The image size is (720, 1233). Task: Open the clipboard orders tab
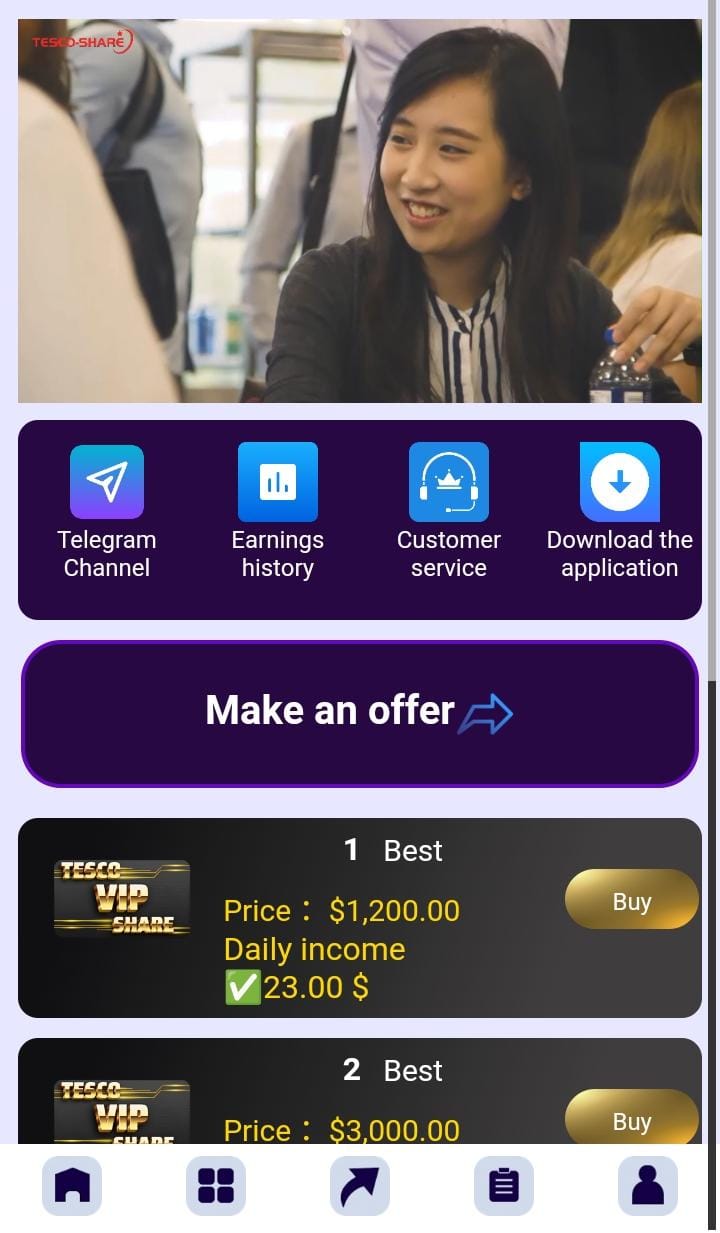tap(504, 1186)
